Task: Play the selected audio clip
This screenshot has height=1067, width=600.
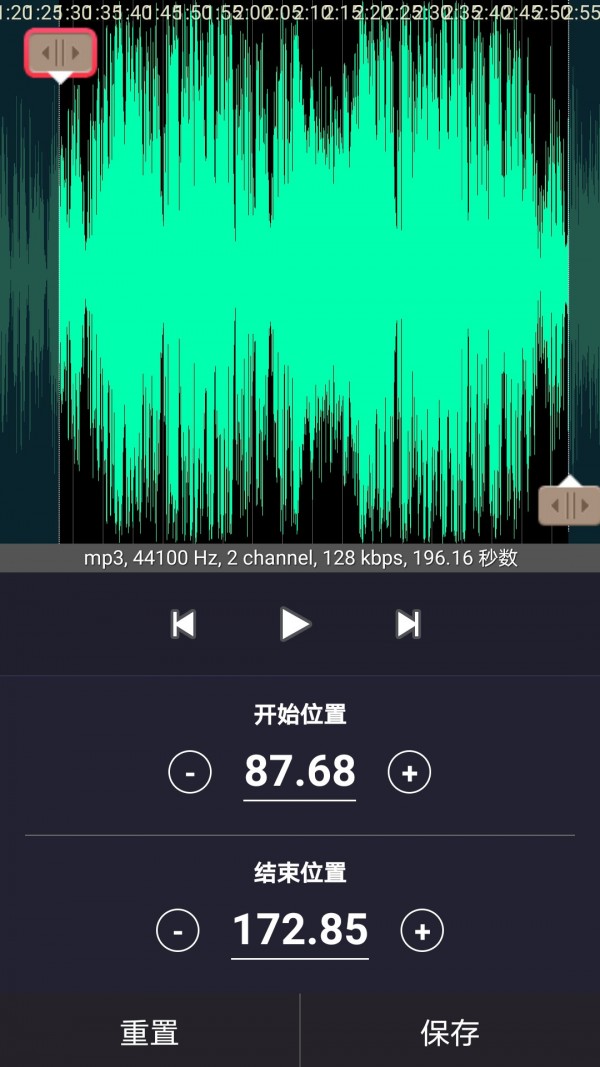Action: pyautogui.click(x=295, y=624)
